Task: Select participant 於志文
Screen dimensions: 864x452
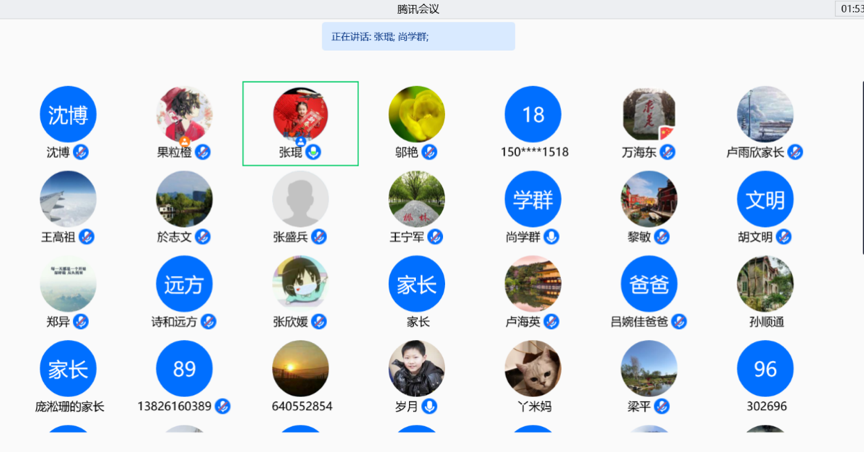Action: [184, 199]
